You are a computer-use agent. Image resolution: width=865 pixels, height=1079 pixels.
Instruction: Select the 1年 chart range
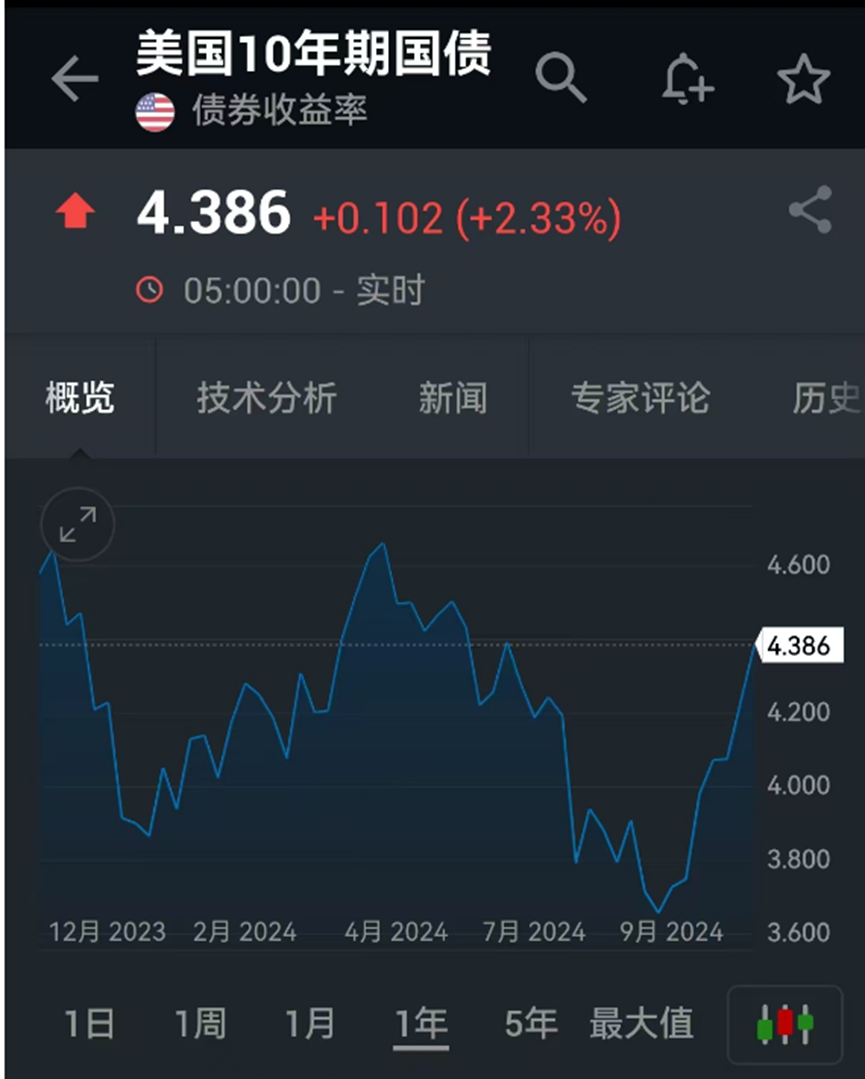[x=420, y=1023]
